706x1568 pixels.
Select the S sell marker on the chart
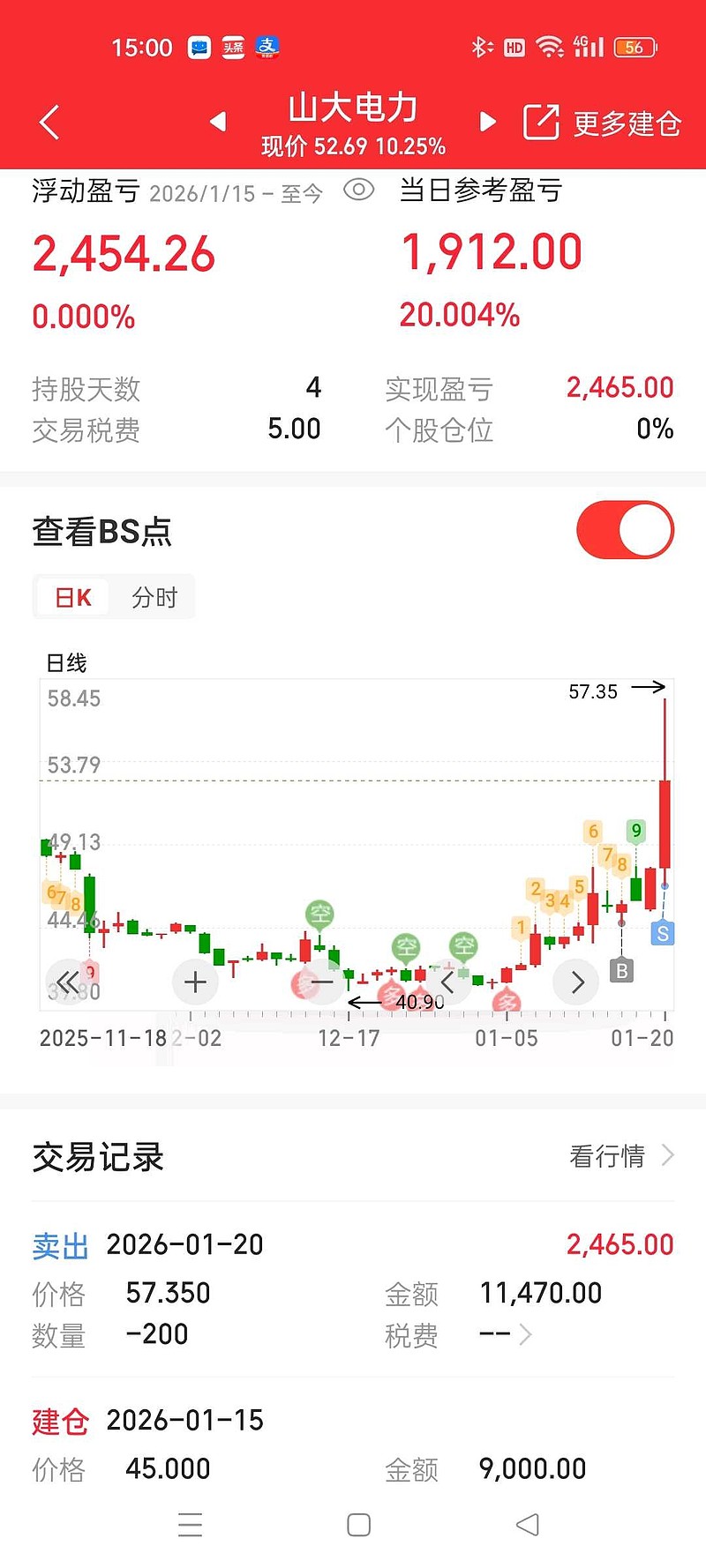(662, 933)
